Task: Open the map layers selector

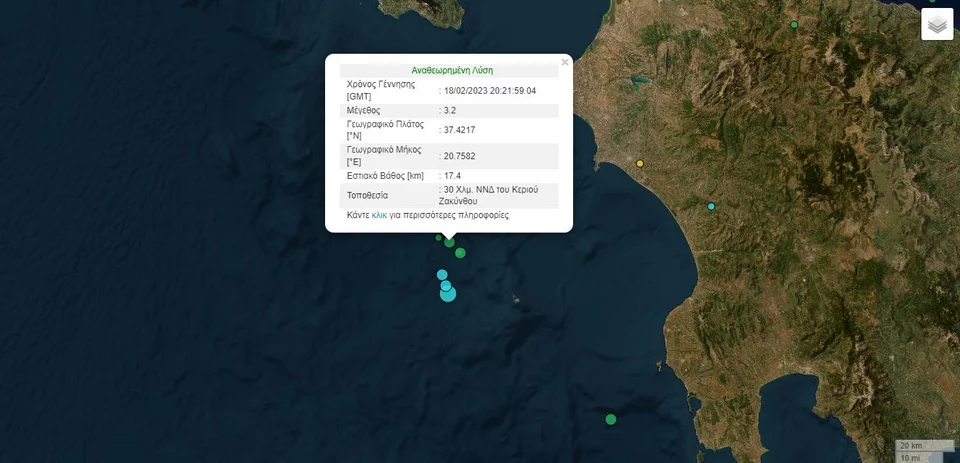Action: click(937, 24)
